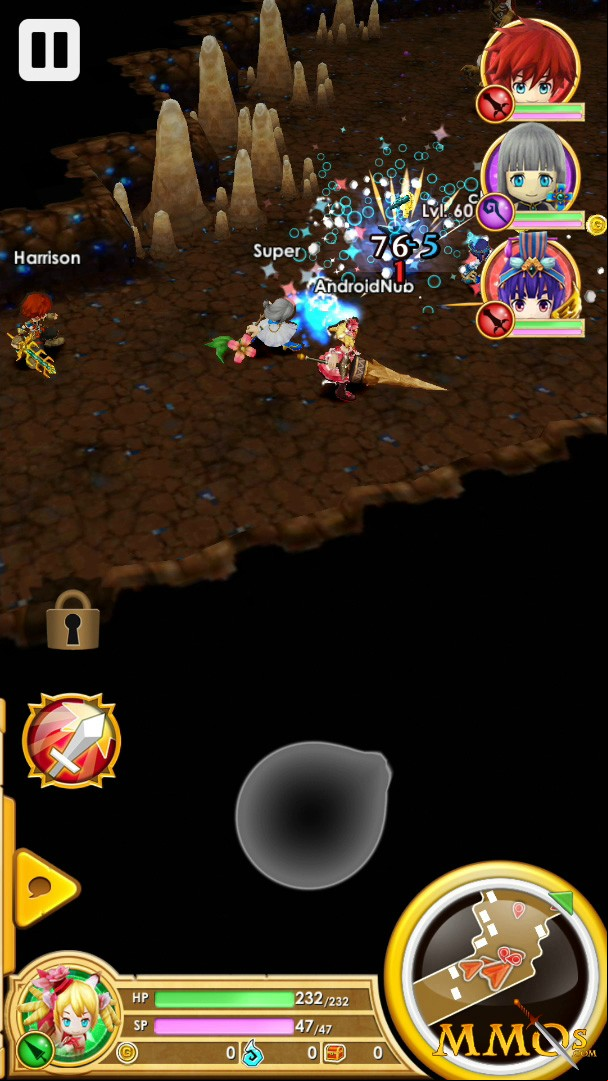The image size is (608, 1081).
Task: Tap the virtual joystick pad
Action: (x=313, y=816)
